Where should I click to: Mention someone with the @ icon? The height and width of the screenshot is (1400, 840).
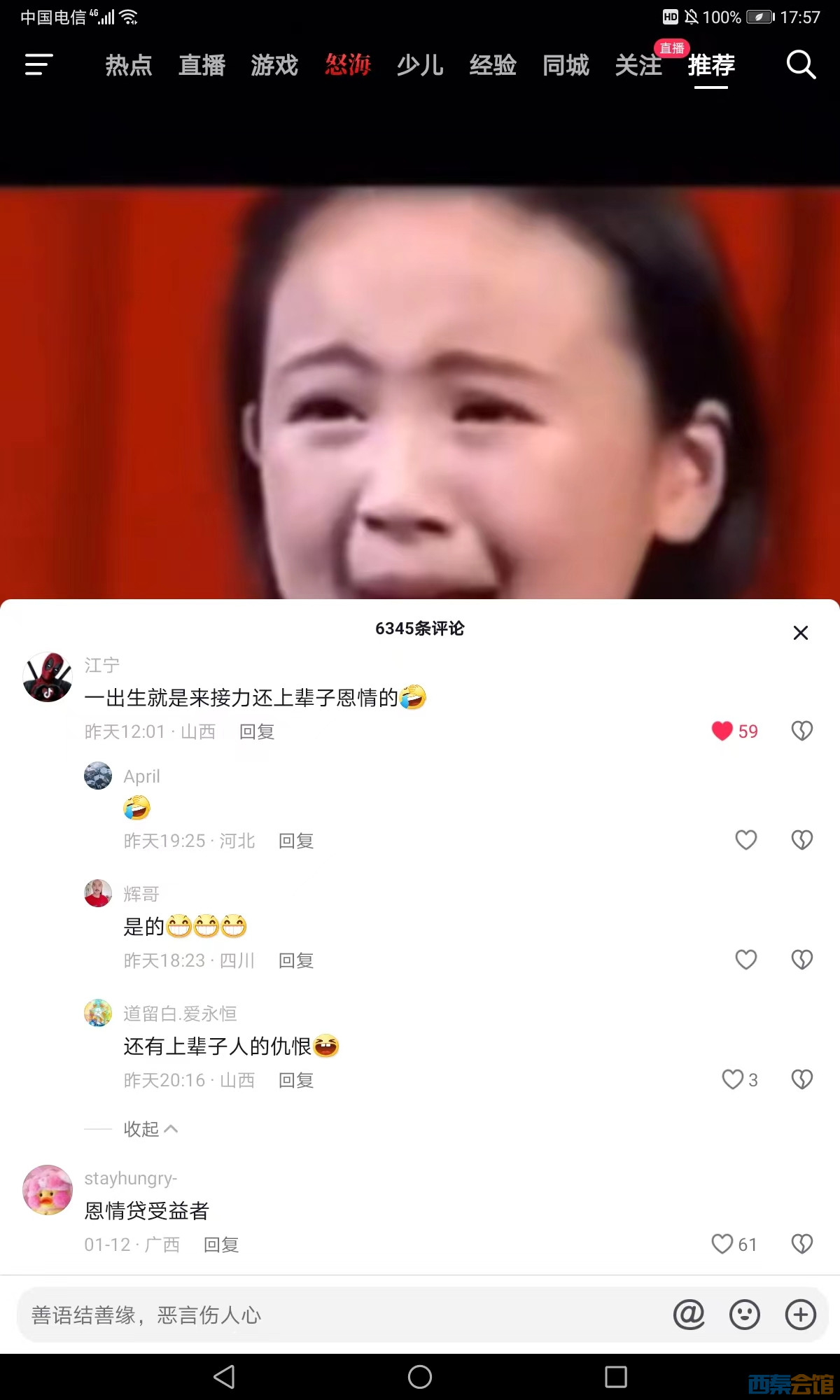point(689,1315)
